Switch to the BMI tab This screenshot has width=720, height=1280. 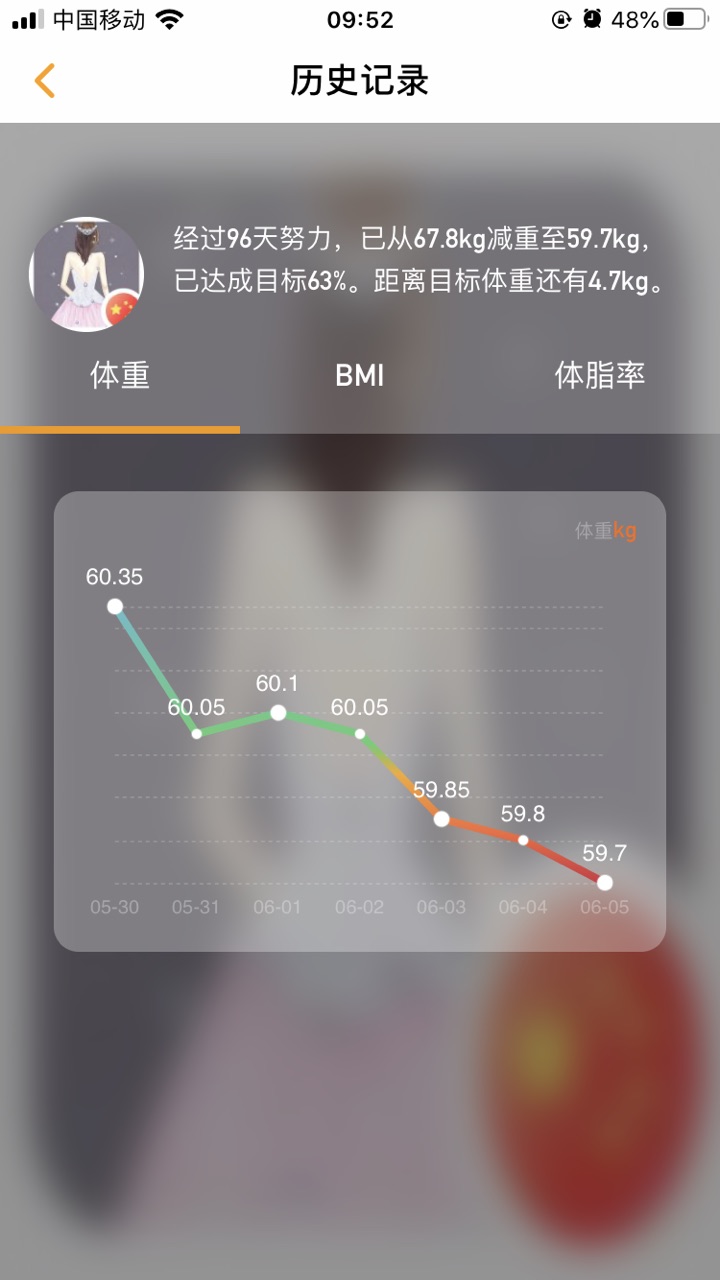[x=360, y=376]
